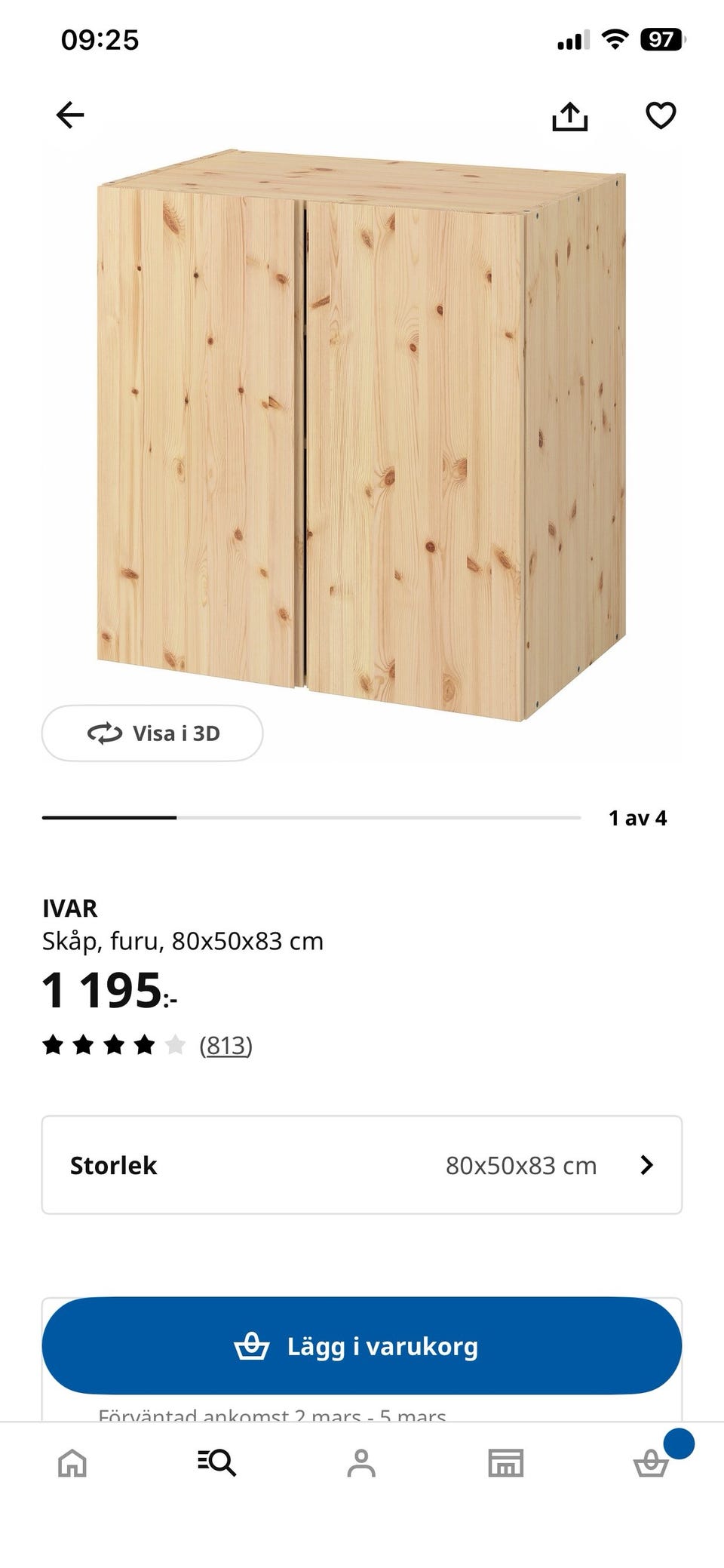This screenshot has width=724, height=1568.
Task: Add IVAR cabinet to favorites with heart
Action: coord(661,115)
